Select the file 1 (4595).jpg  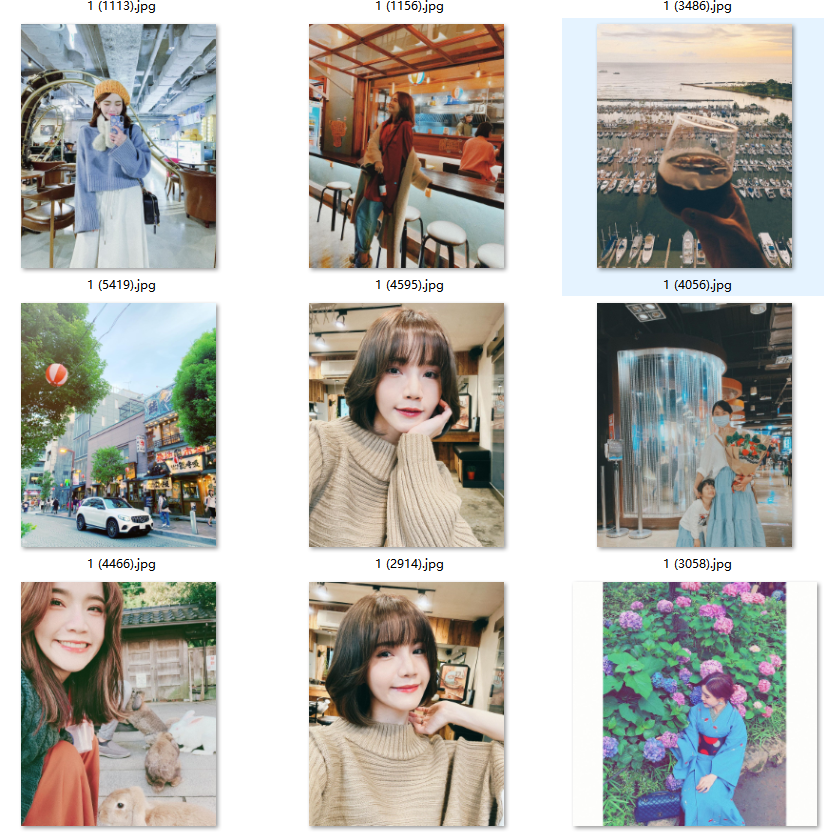(x=406, y=146)
